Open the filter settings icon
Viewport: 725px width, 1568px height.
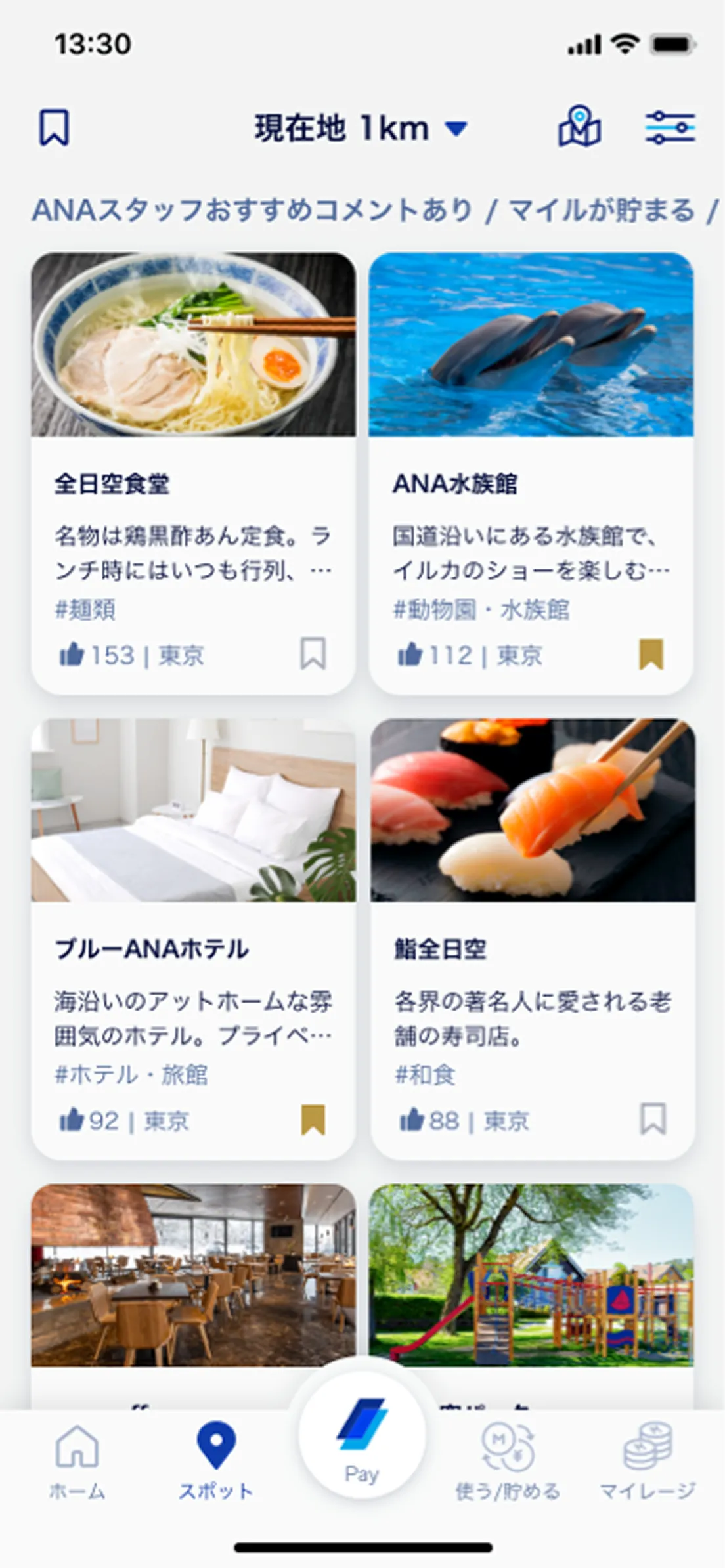coord(670,127)
